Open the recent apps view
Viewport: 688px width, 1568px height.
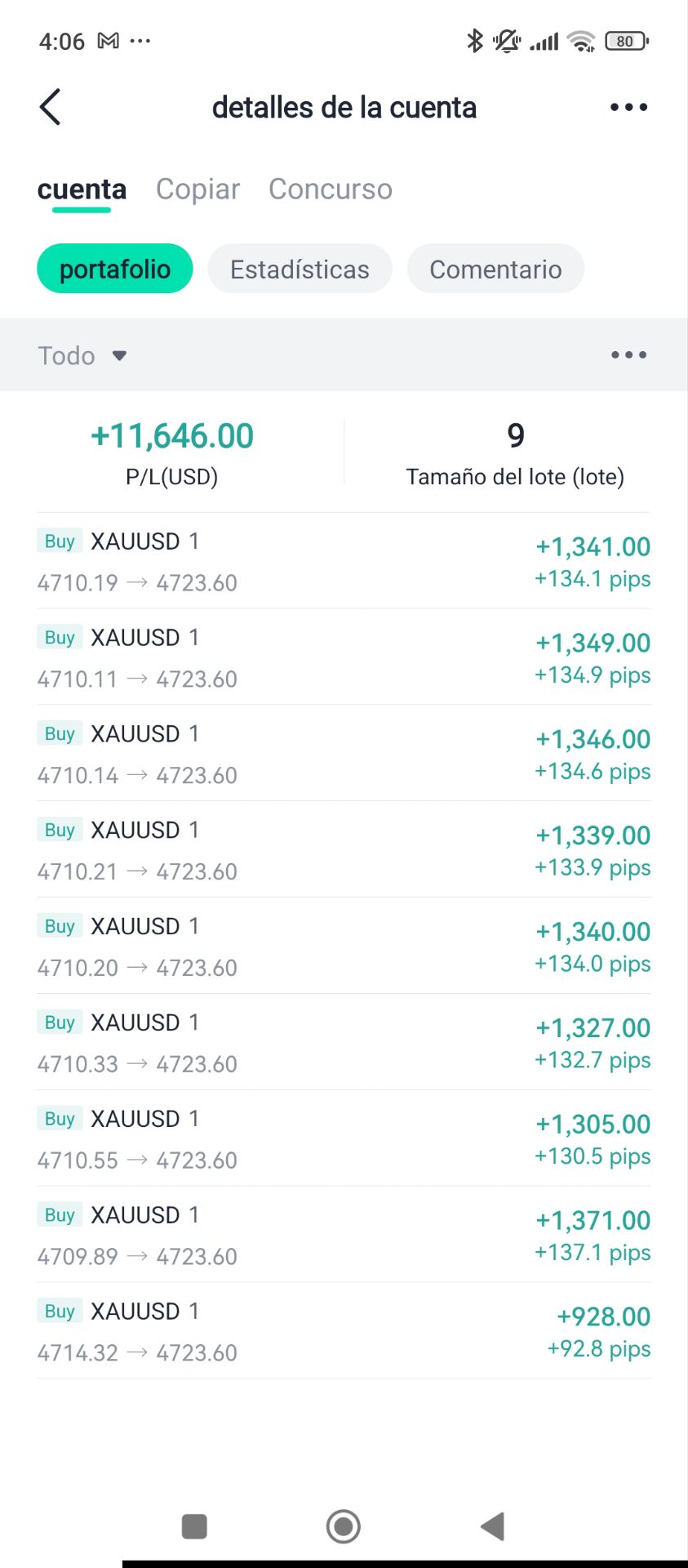(194, 1526)
